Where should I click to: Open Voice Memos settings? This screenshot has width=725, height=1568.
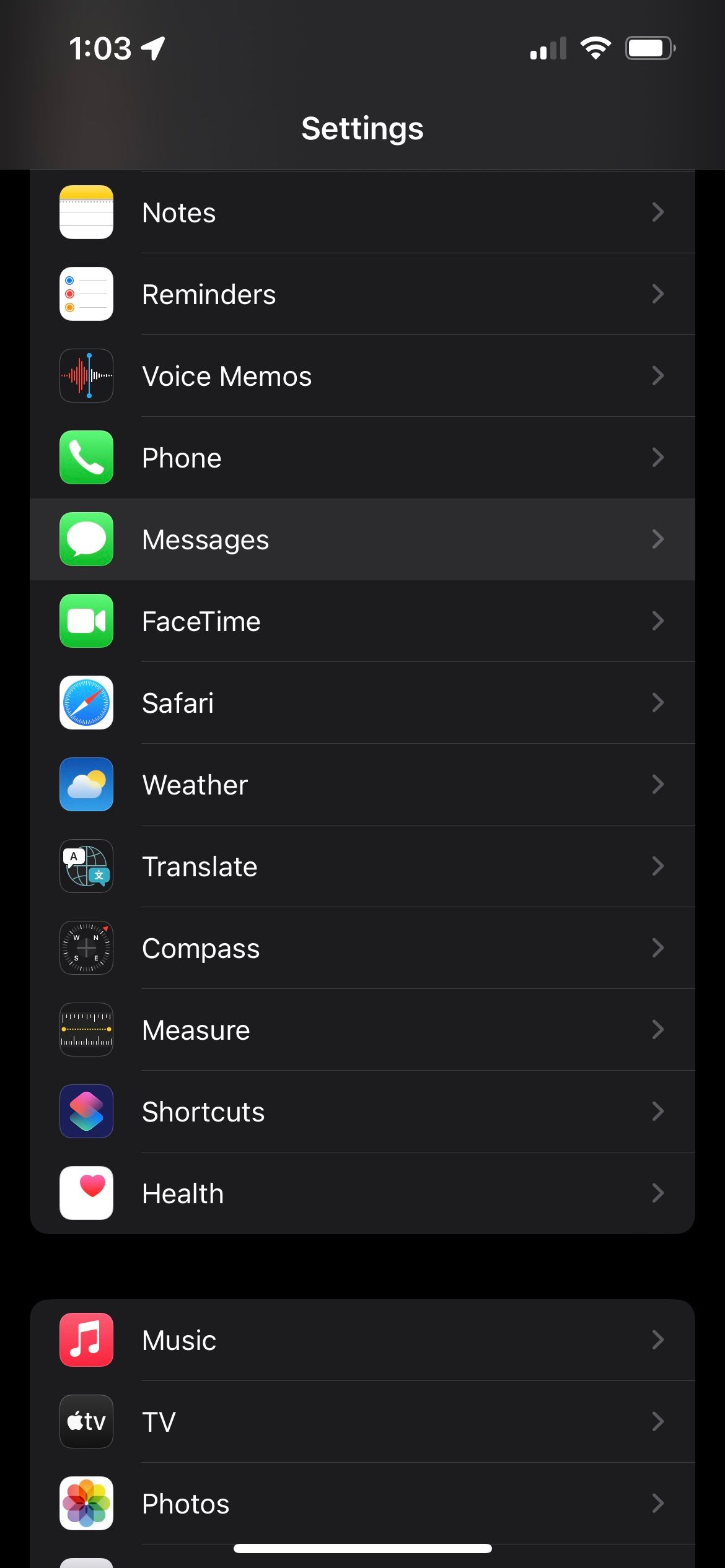click(x=362, y=376)
